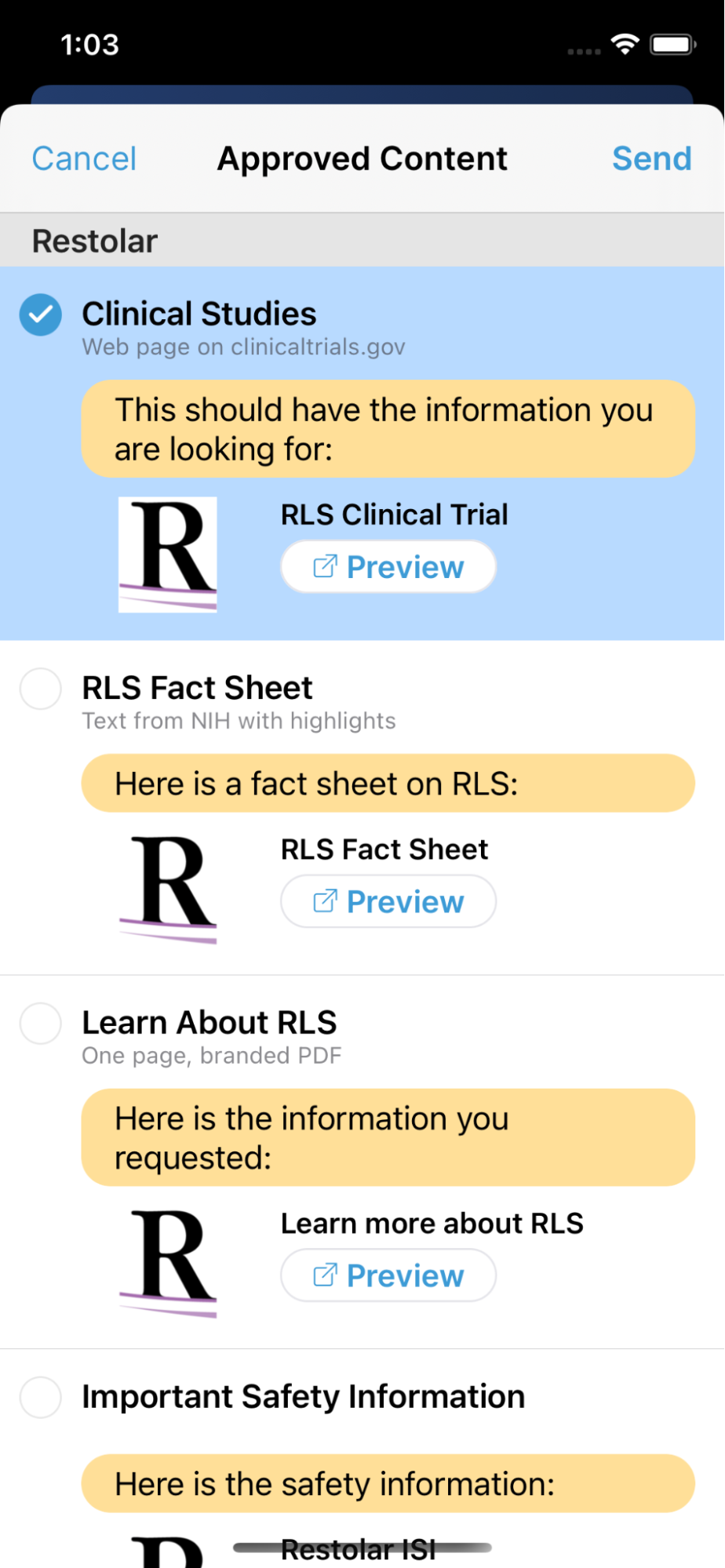Cancel the approved content selection
725x1568 pixels.
(x=84, y=158)
